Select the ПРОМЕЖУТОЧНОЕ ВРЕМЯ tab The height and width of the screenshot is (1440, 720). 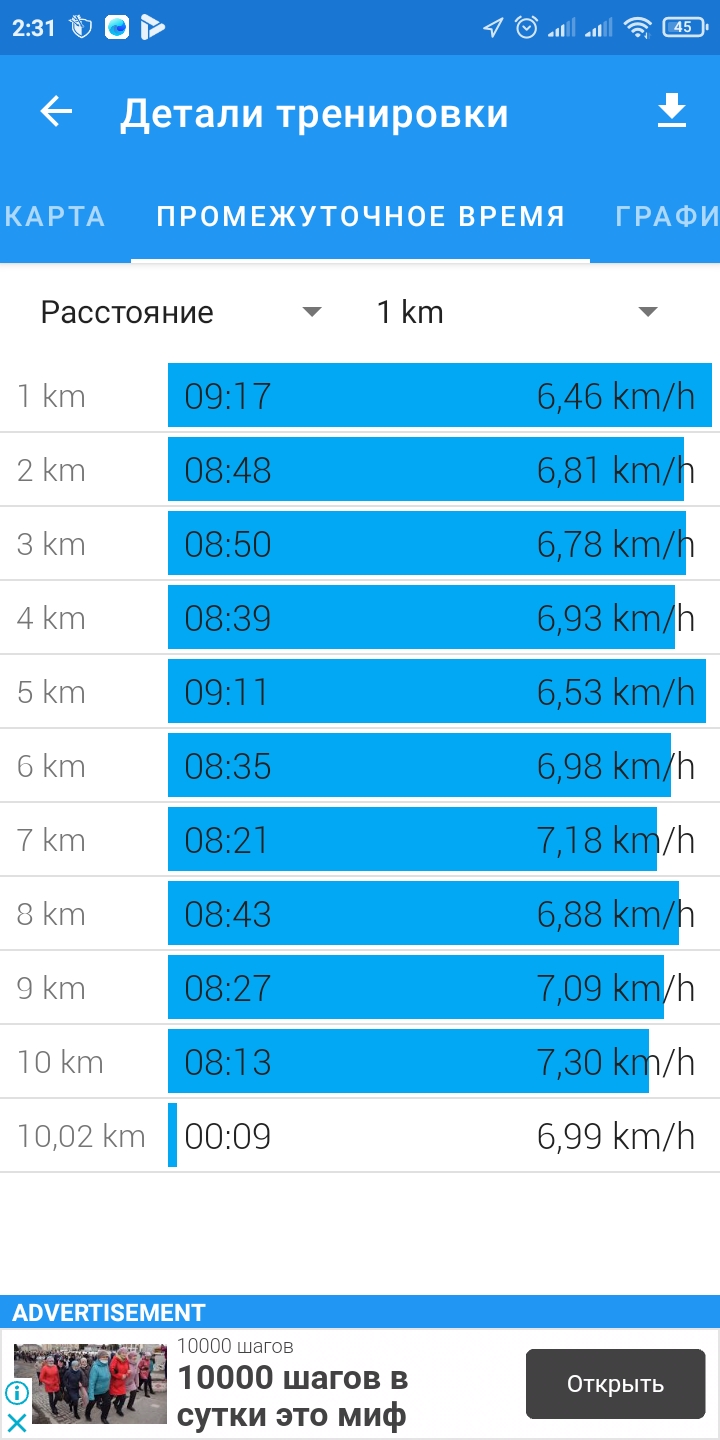(x=360, y=216)
